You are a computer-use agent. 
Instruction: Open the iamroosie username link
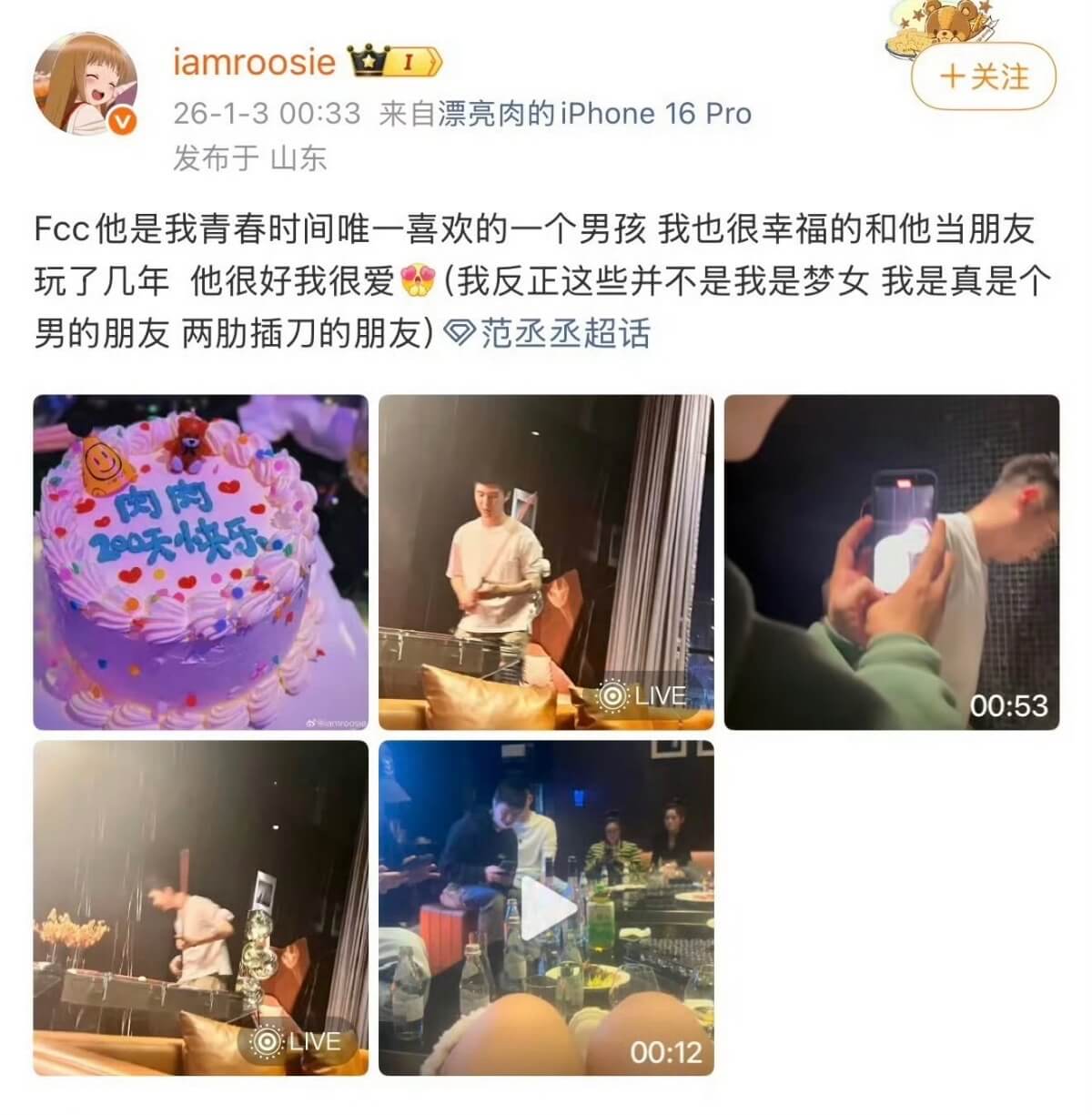point(254,61)
